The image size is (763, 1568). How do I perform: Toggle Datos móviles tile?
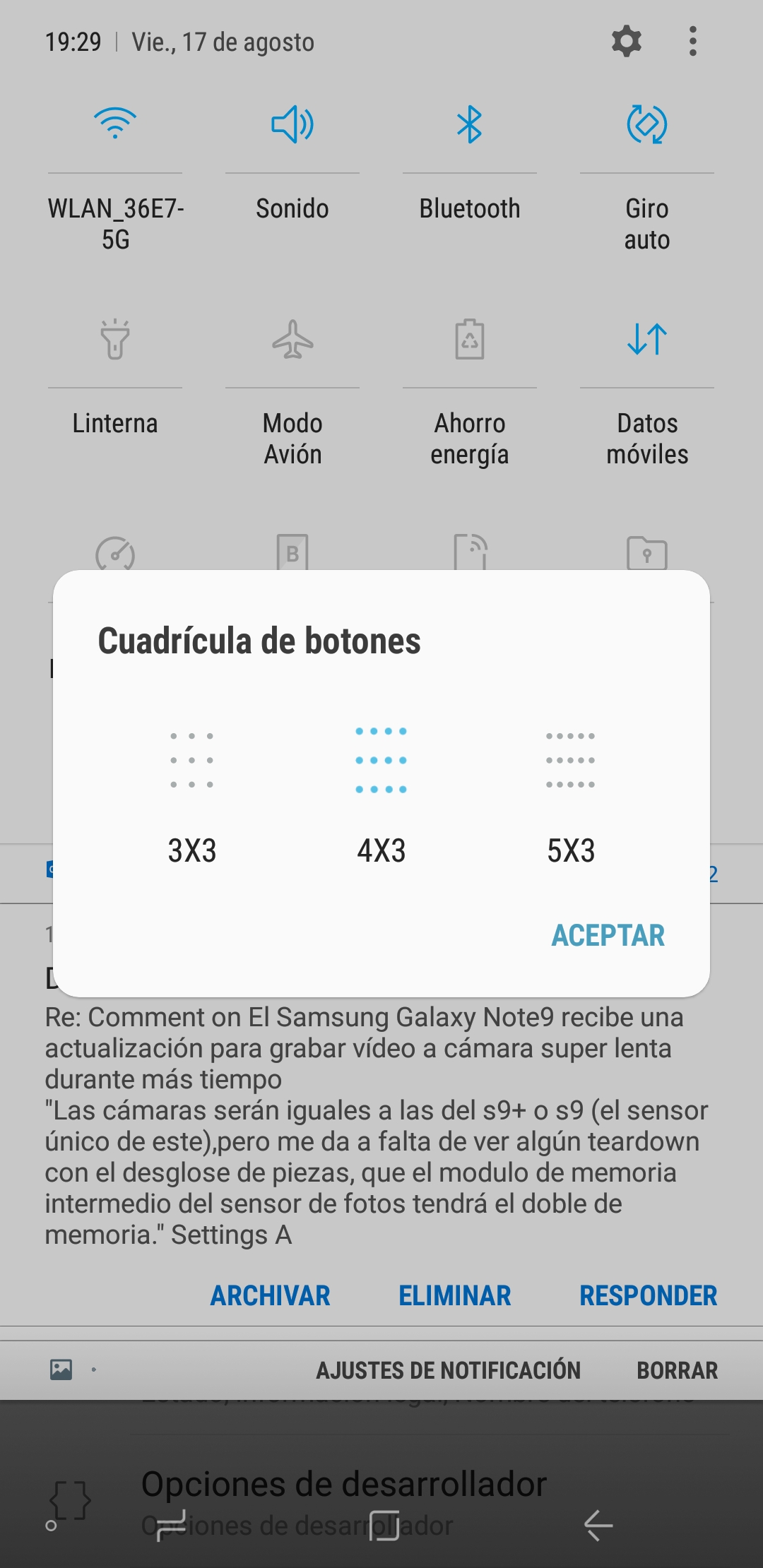coord(647,339)
